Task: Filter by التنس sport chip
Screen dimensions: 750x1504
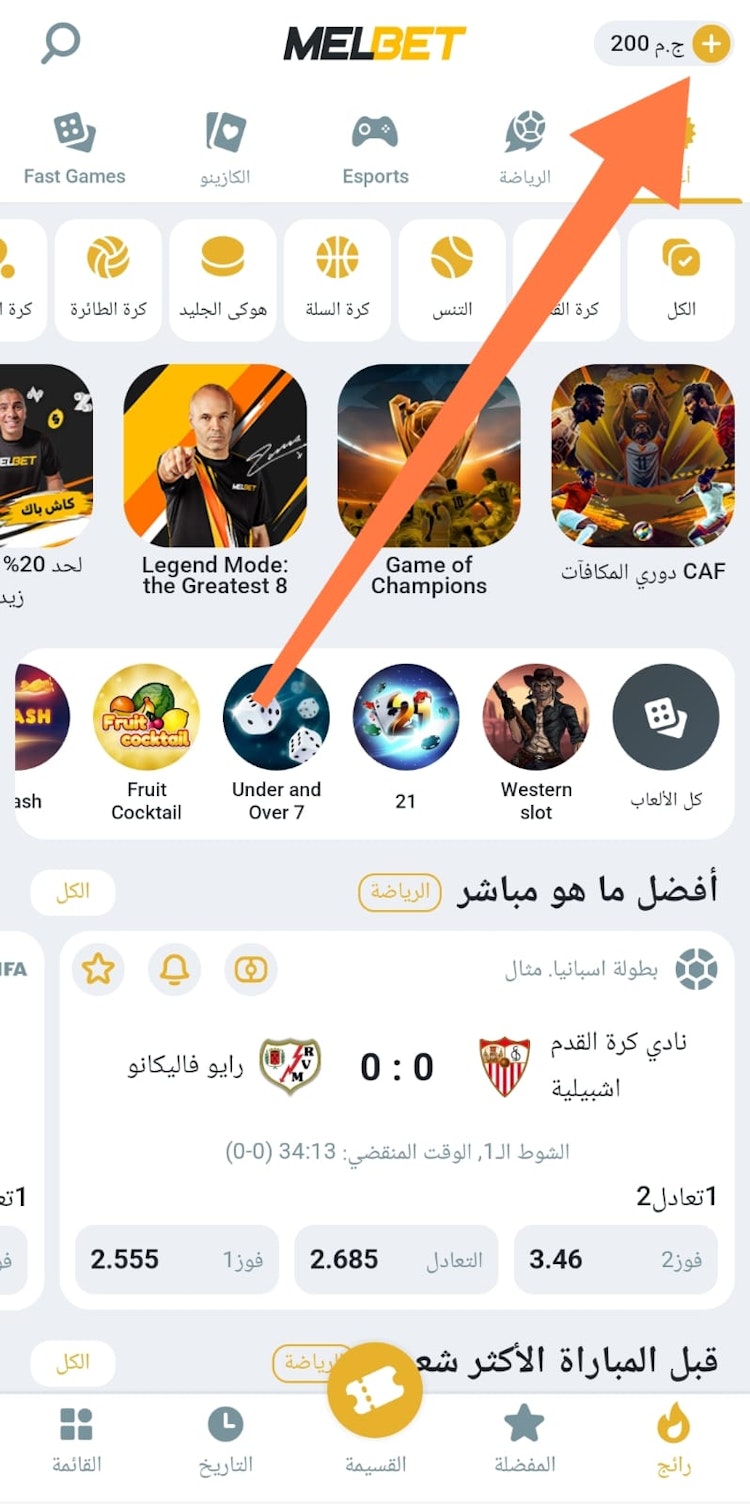Action: tap(452, 279)
